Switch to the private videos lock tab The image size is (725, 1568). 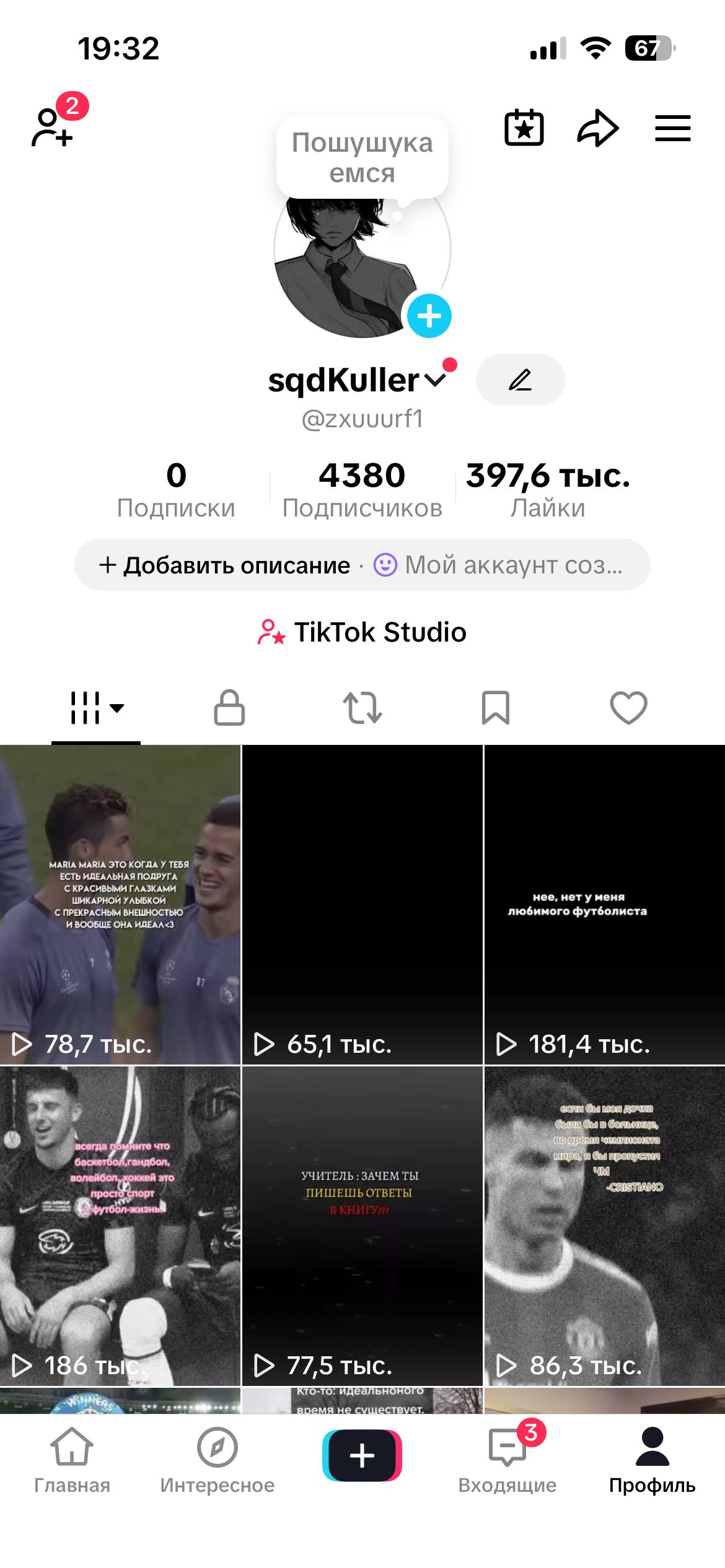pyautogui.click(x=229, y=707)
